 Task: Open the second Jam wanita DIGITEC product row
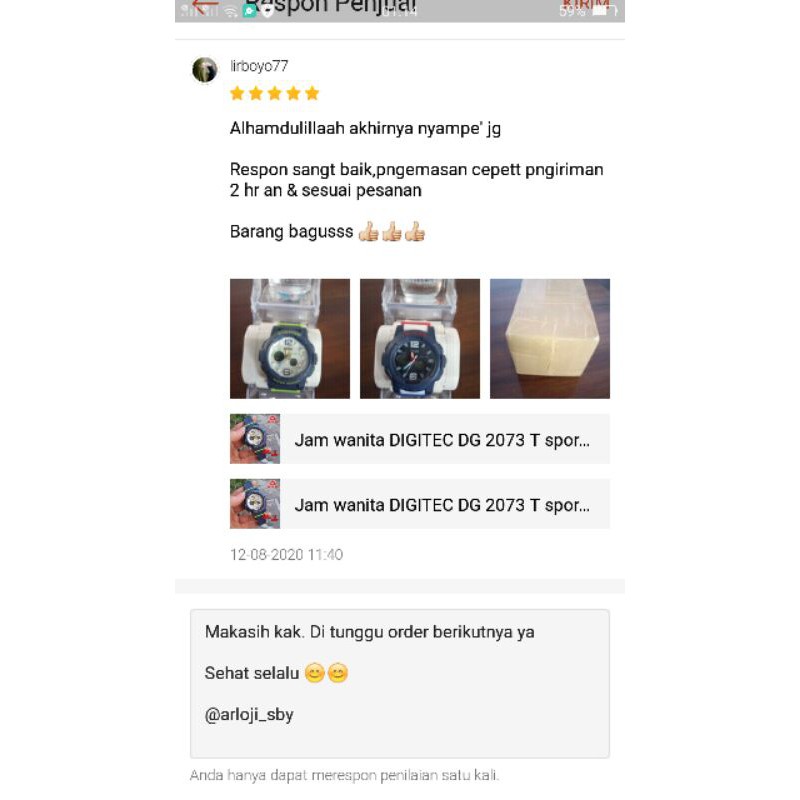(x=420, y=504)
